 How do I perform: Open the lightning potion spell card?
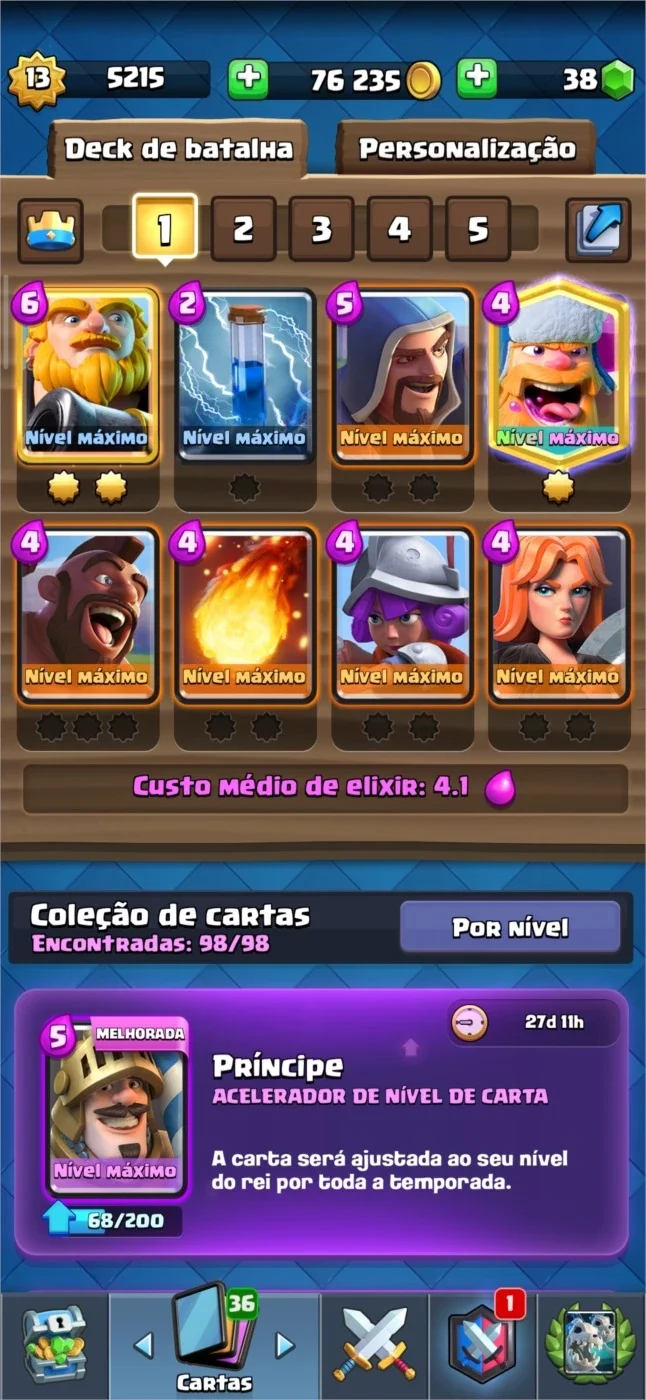(245, 377)
